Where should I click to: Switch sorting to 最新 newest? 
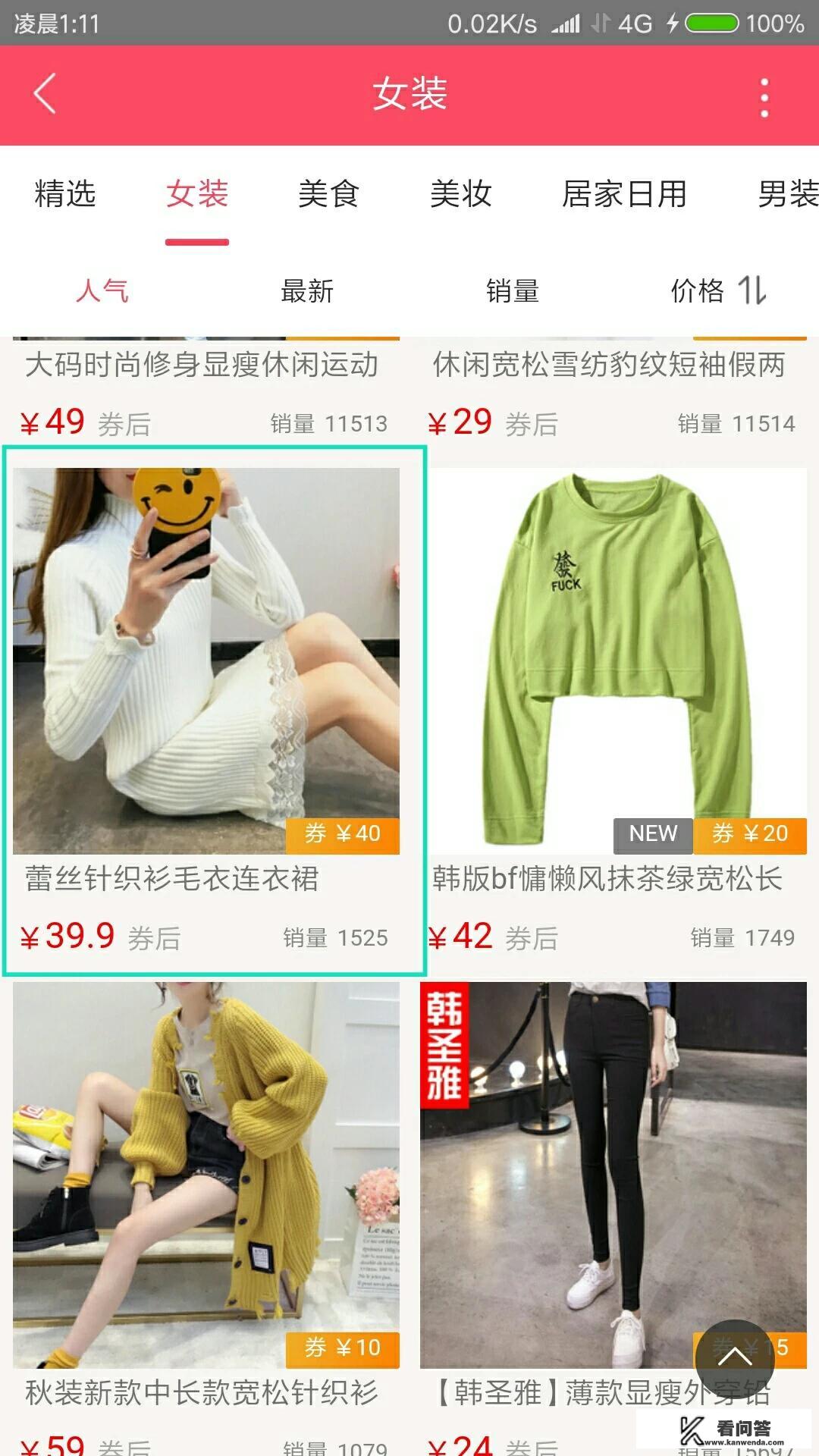pyautogui.click(x=307, y=291)
